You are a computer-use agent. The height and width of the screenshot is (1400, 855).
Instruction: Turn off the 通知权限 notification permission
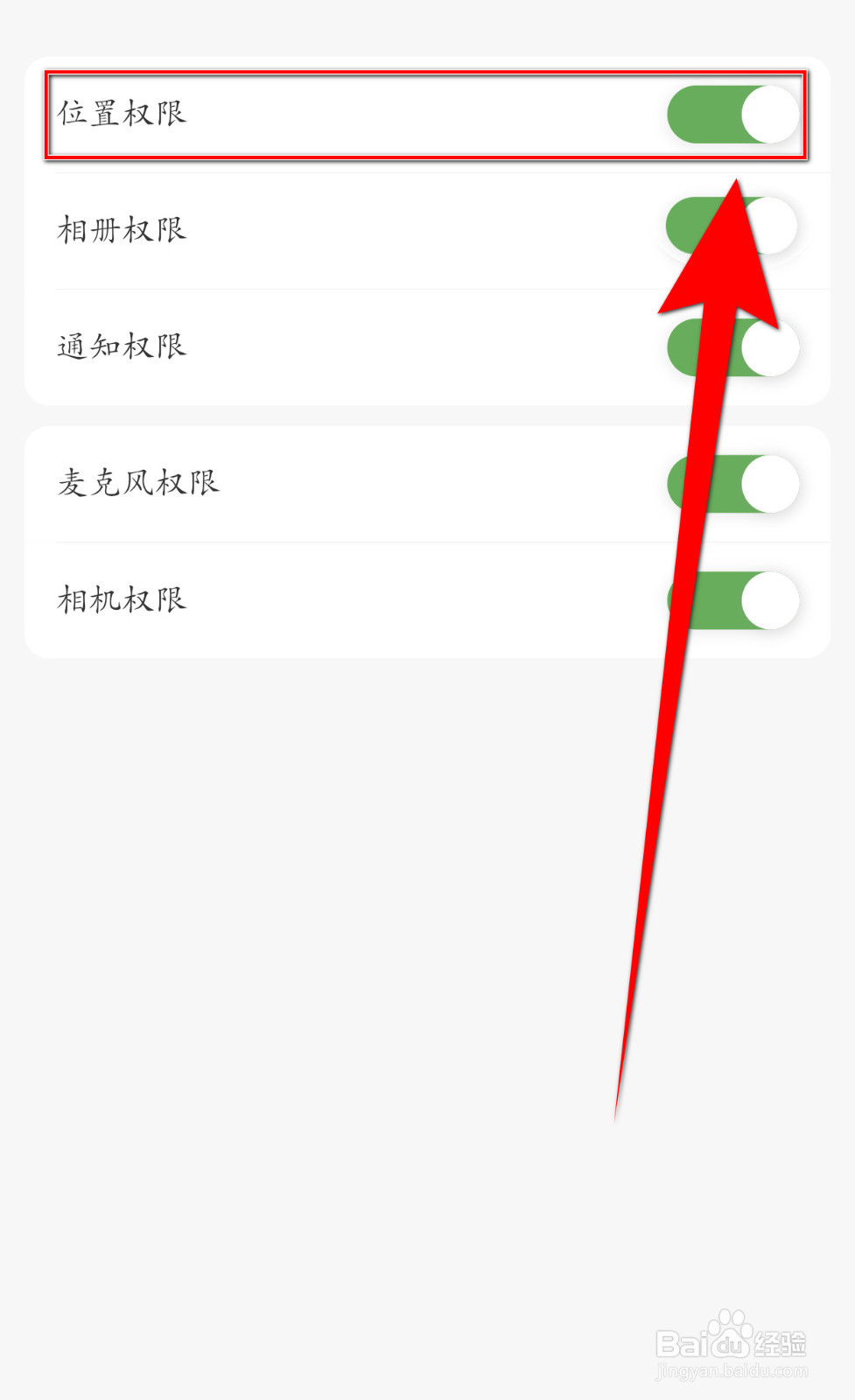coord(731,346)
